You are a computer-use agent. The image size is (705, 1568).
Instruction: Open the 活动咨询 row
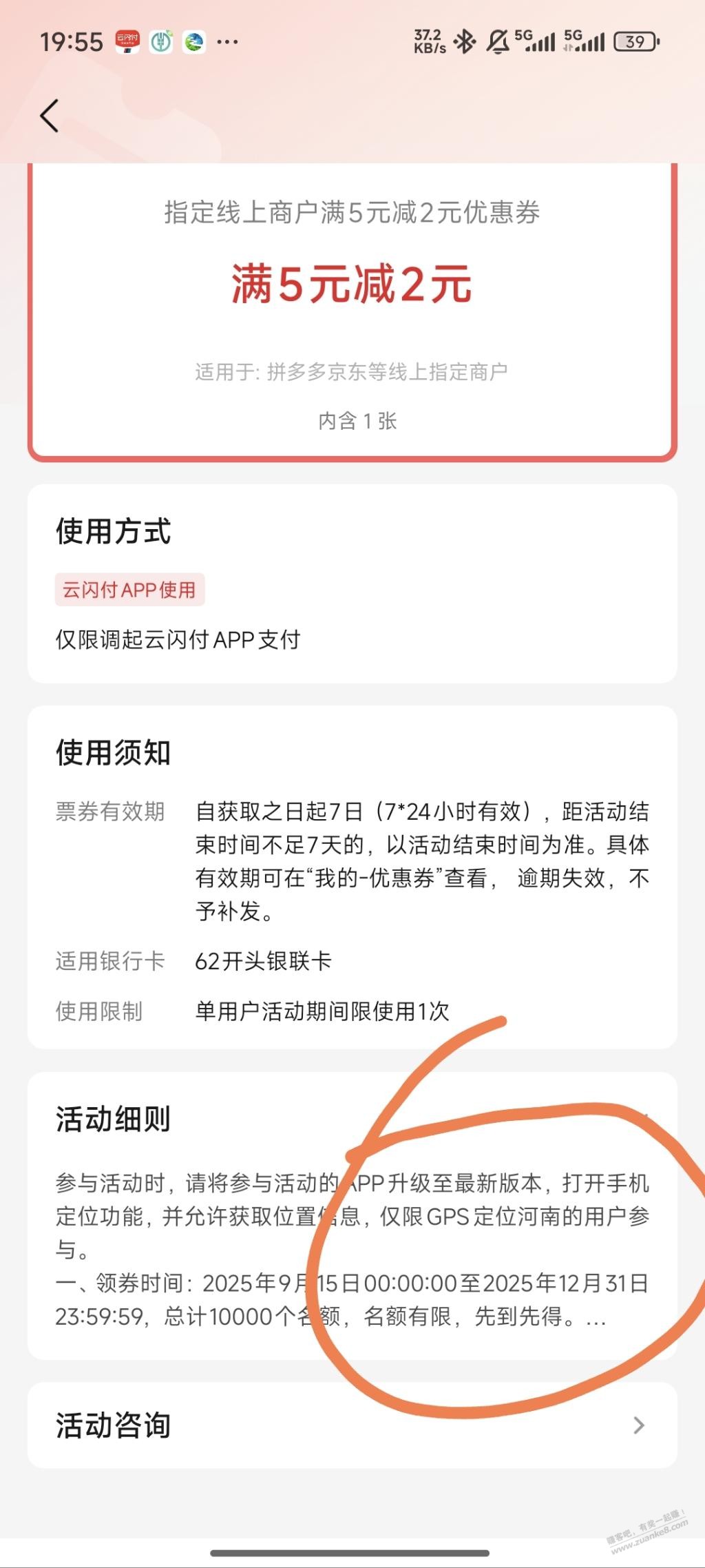(352, 1425)
